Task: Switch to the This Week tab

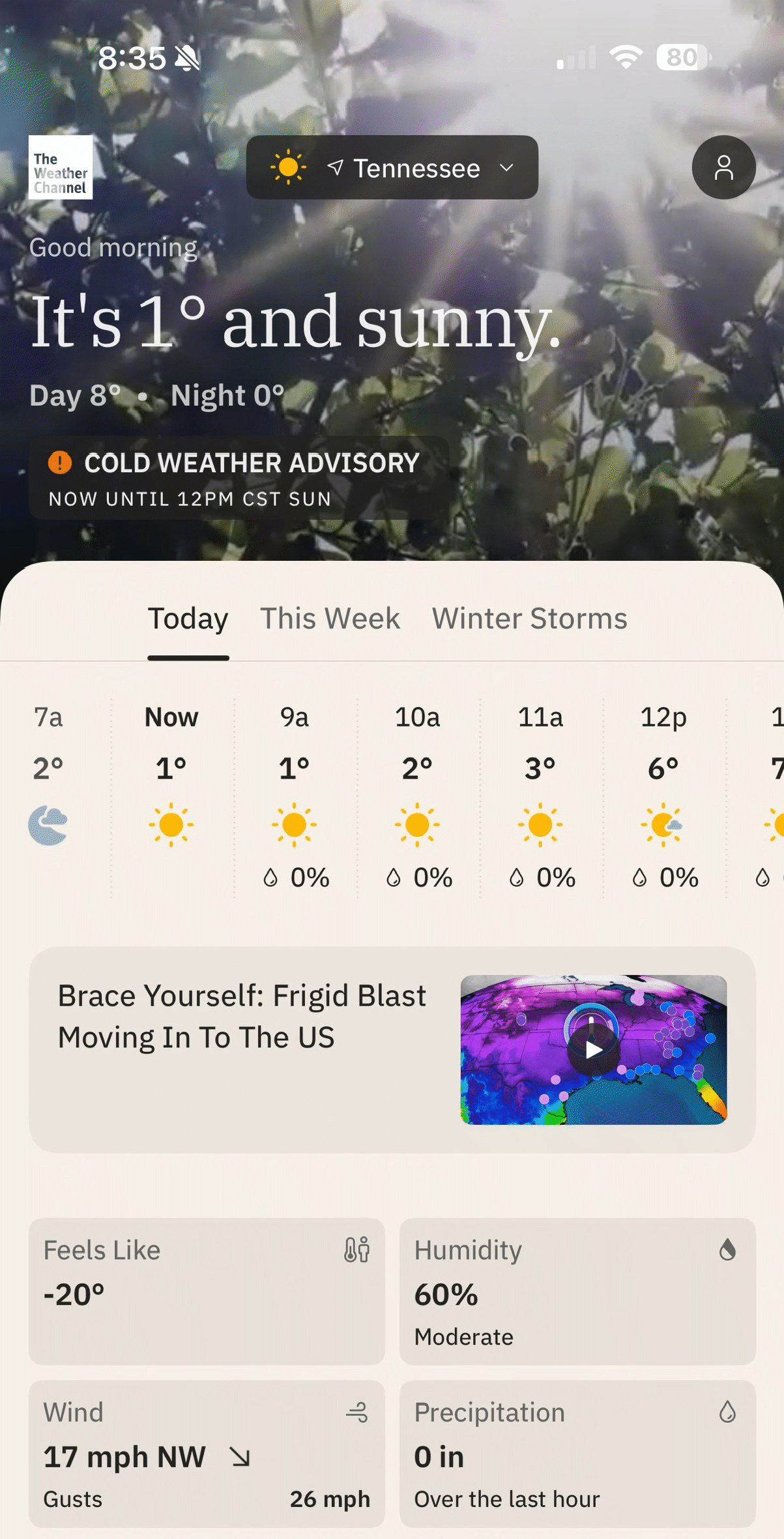Action: [x=330, y=618]
